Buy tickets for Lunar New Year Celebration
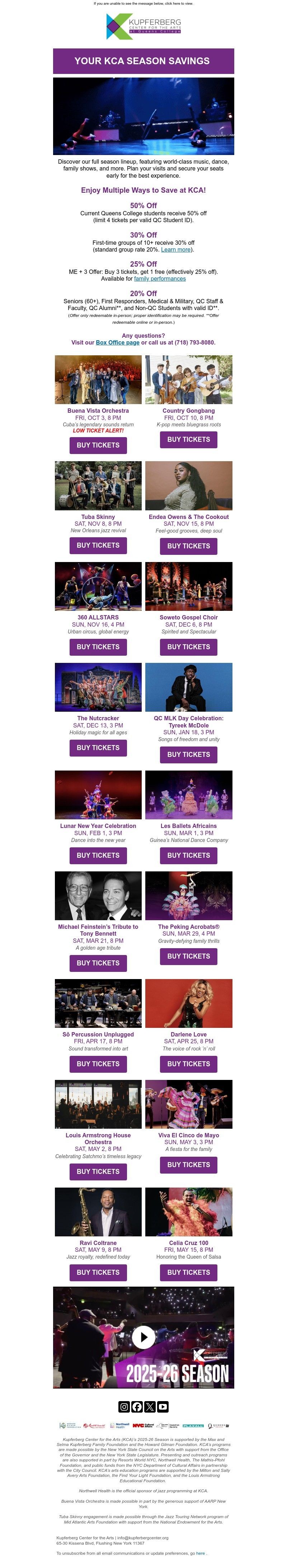Image resolution: width=287 pixels, height=1568 pixels. click(x=98, y=855)
